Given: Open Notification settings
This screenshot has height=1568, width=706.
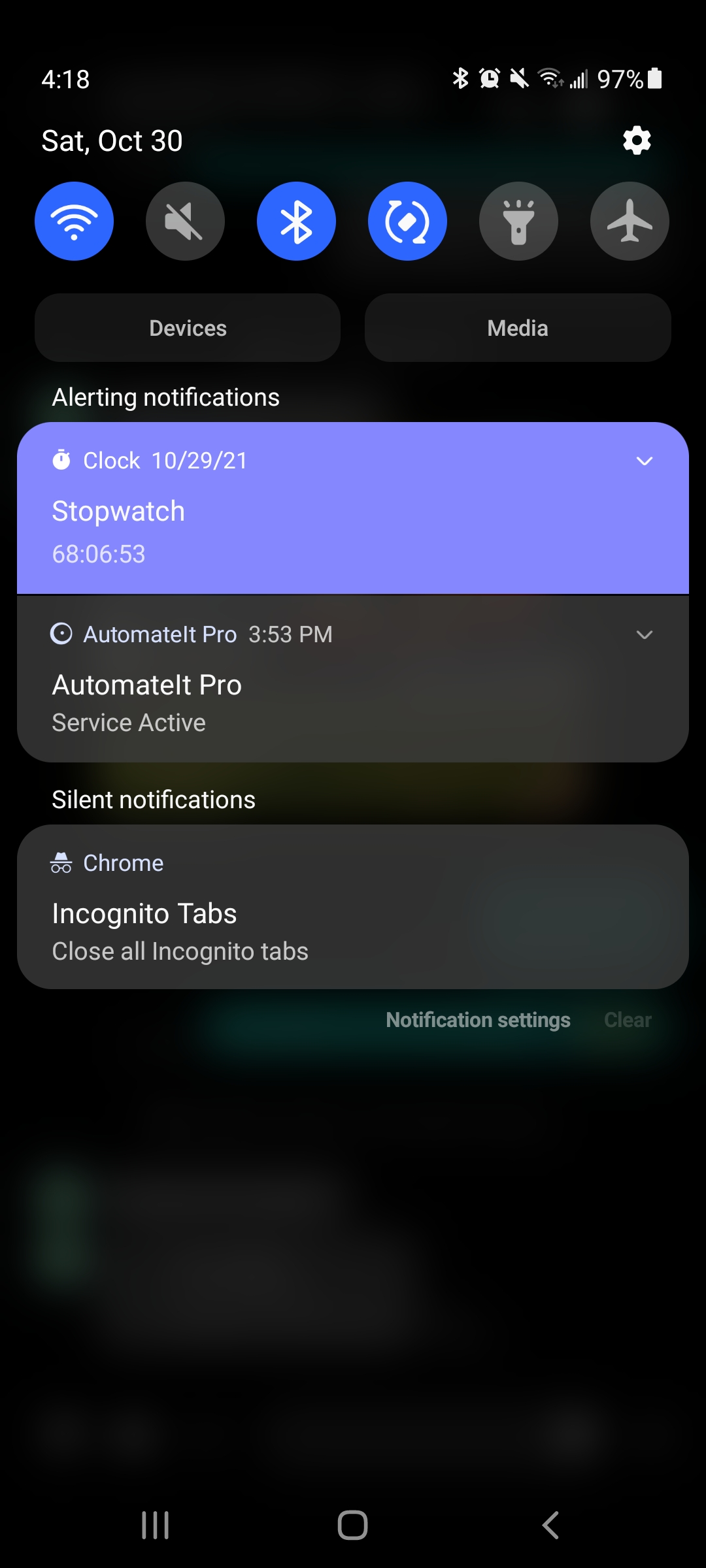Looking at the screenshot, I should tap(478, 1020).
